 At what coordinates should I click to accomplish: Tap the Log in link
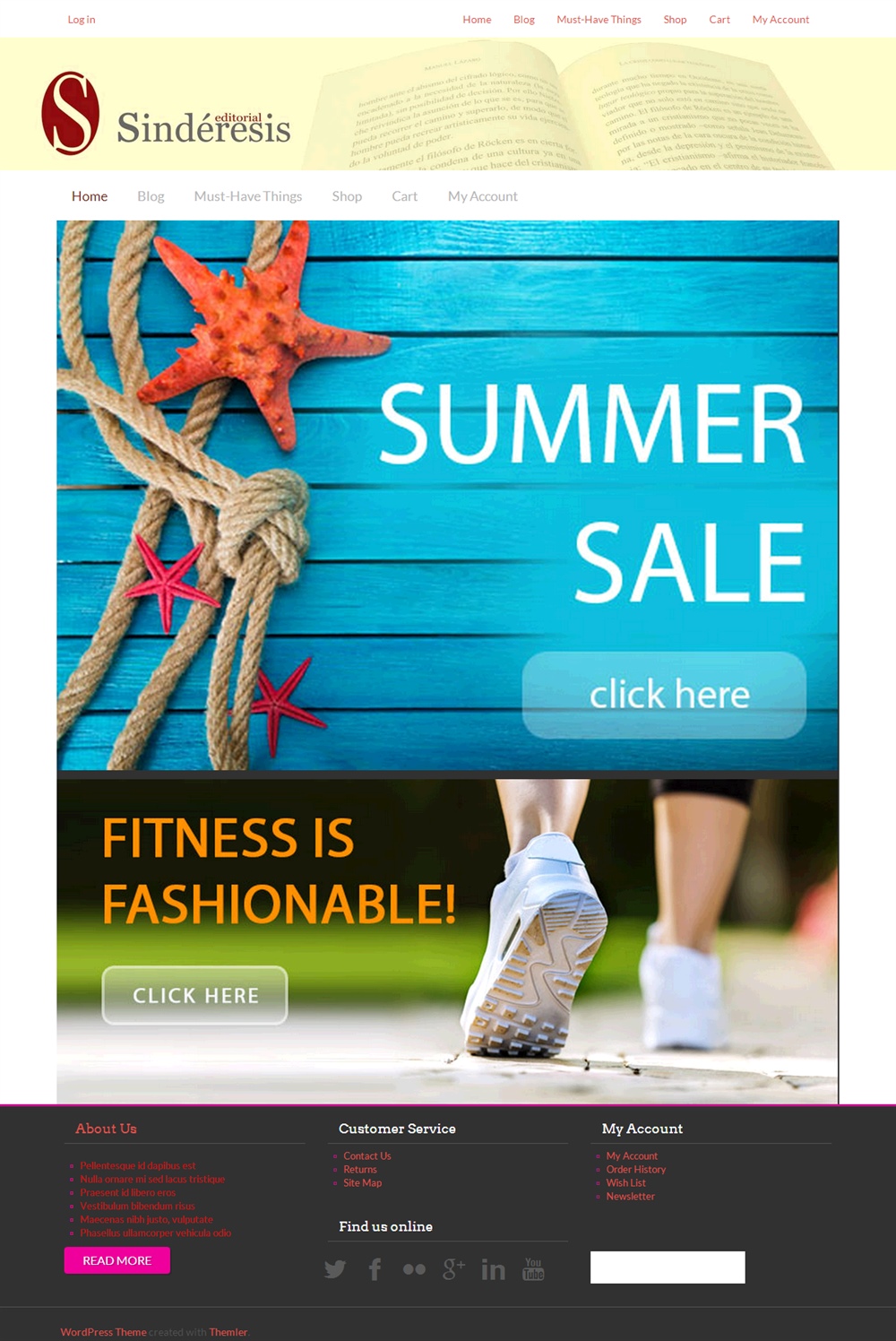pyautogui.click(x=82, y=20)
